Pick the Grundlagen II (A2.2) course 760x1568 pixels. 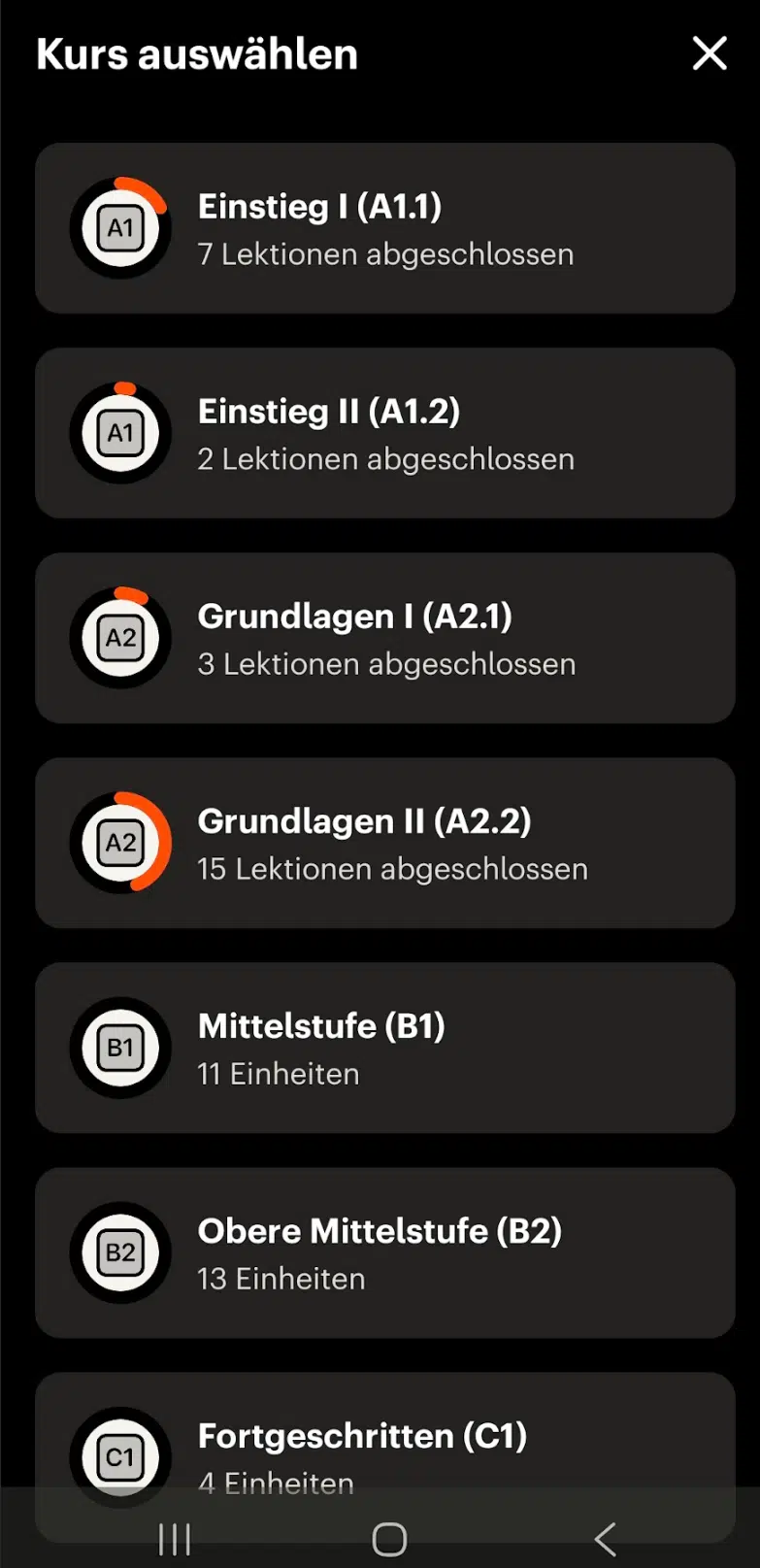tap(385, 843)
